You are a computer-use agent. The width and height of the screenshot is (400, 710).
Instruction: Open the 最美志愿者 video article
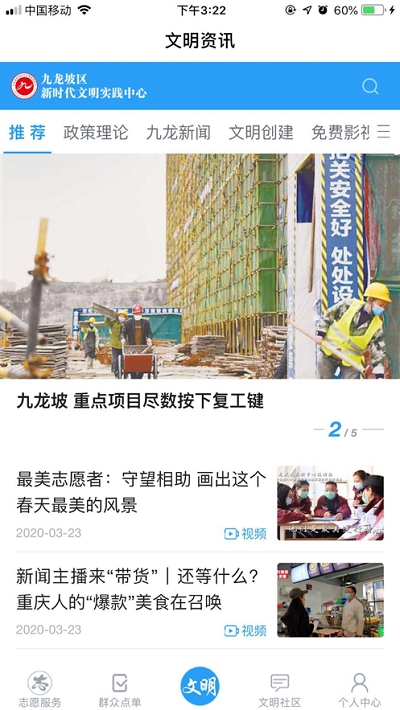200,504
